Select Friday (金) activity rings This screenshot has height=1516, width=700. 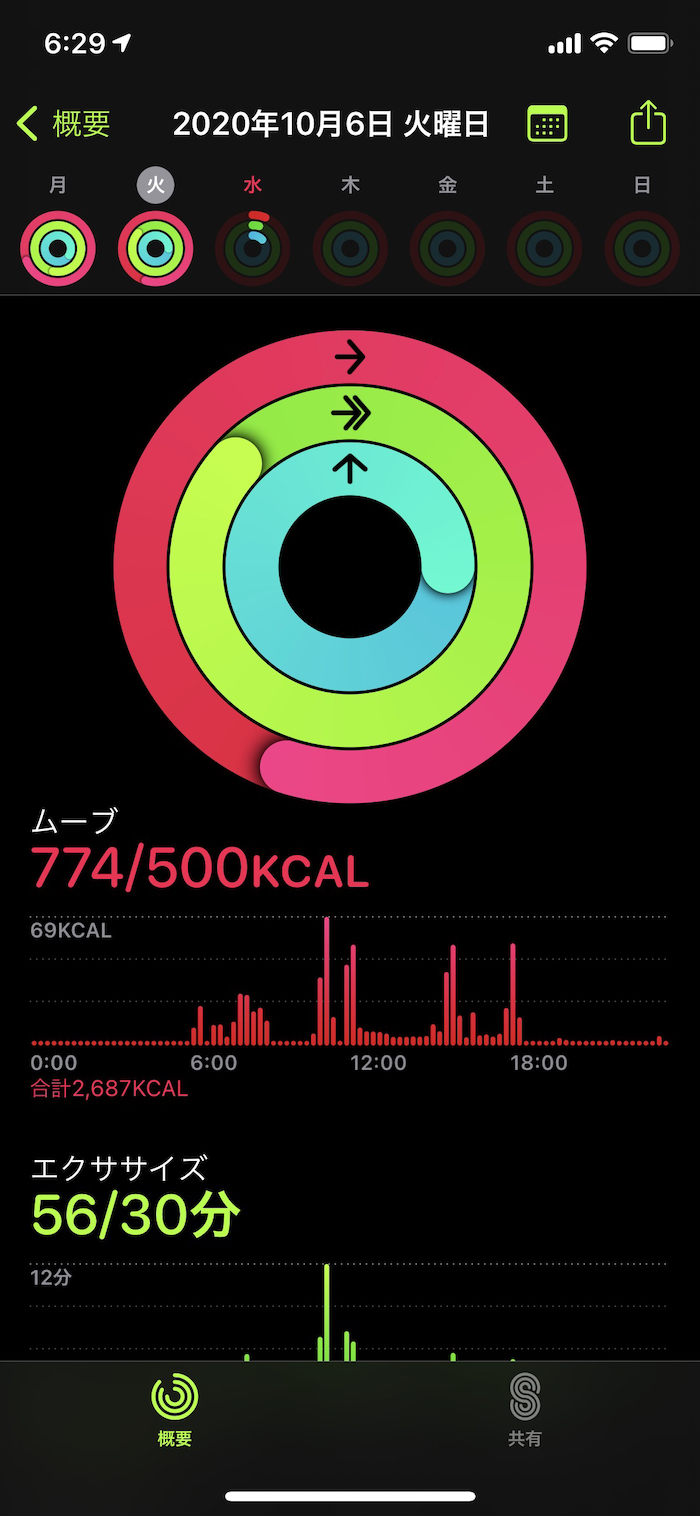[x=448, y=248]
